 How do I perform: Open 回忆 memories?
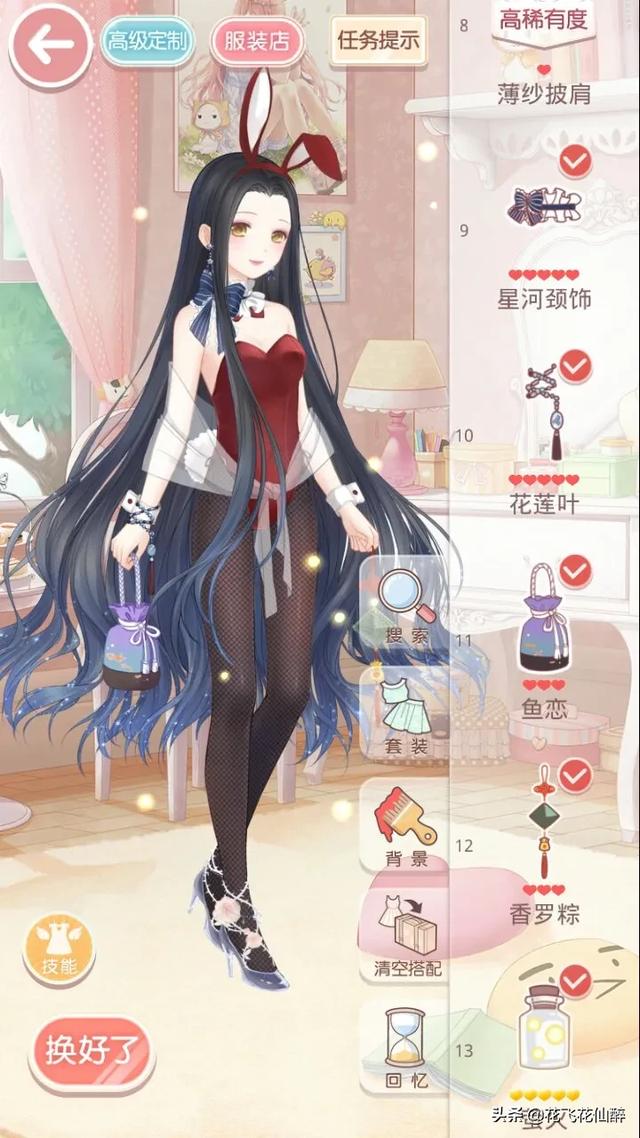pos(405,1045)
